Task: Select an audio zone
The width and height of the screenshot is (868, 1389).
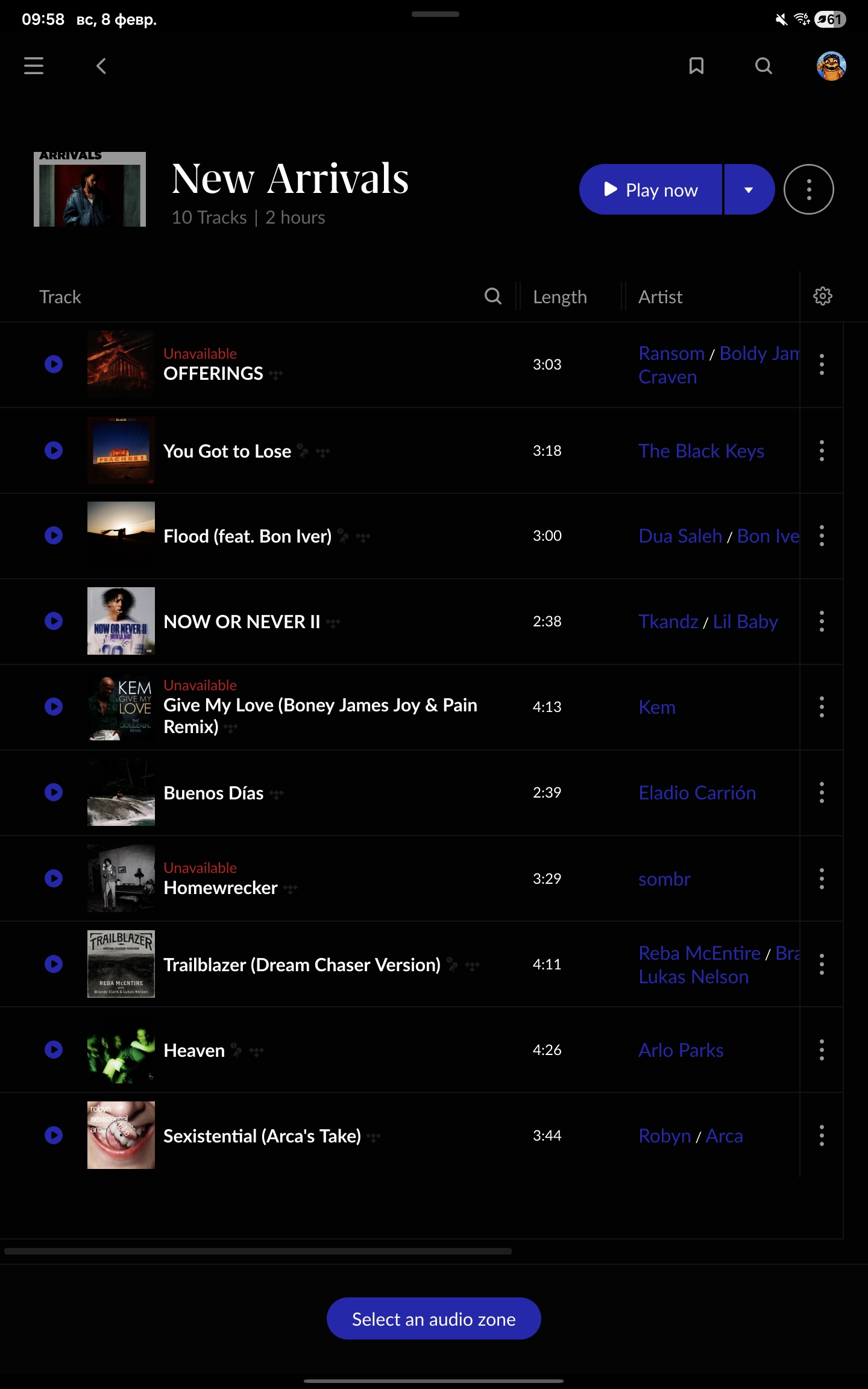Action: [433, 1319]
